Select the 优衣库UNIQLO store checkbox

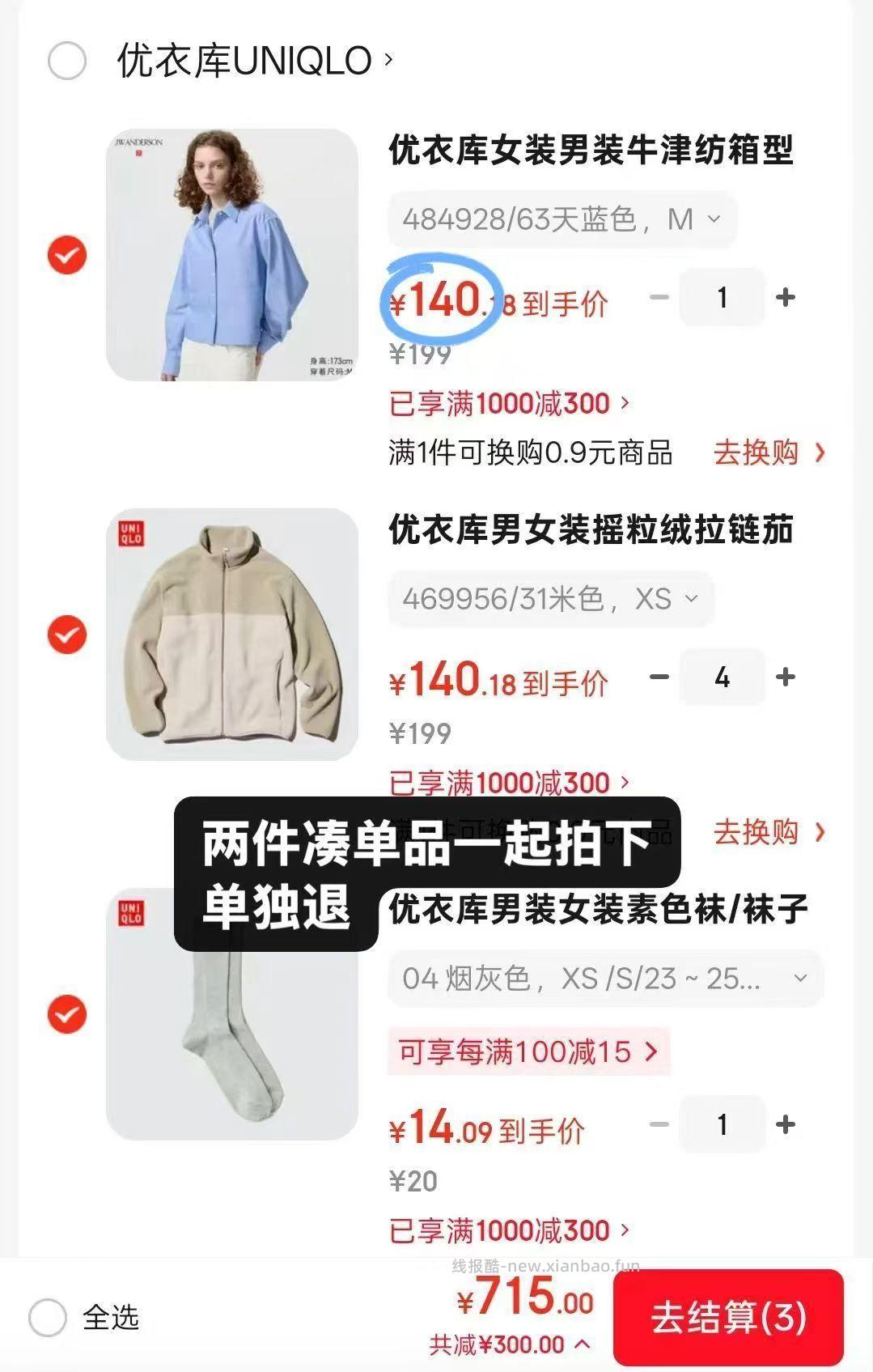coord(66,59)
